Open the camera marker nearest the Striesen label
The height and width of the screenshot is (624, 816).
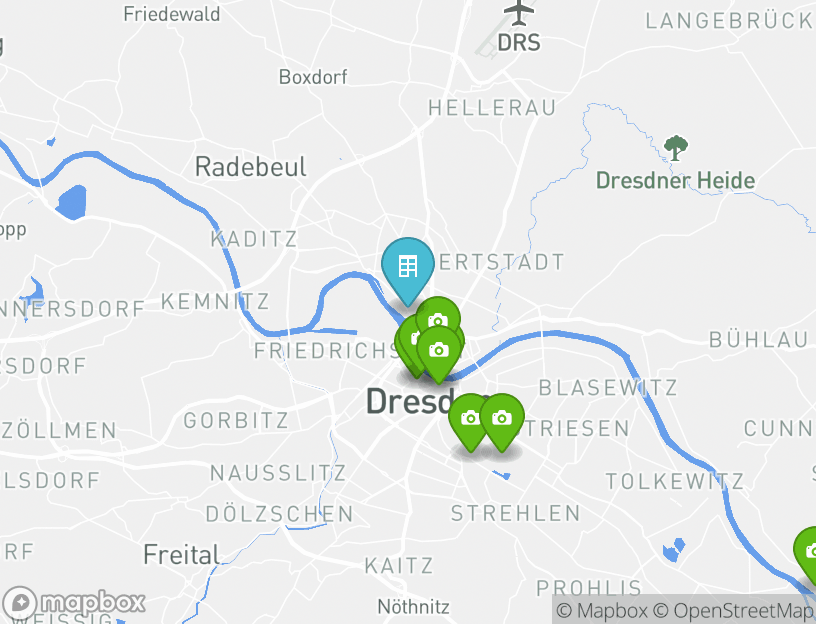point(502,418)
